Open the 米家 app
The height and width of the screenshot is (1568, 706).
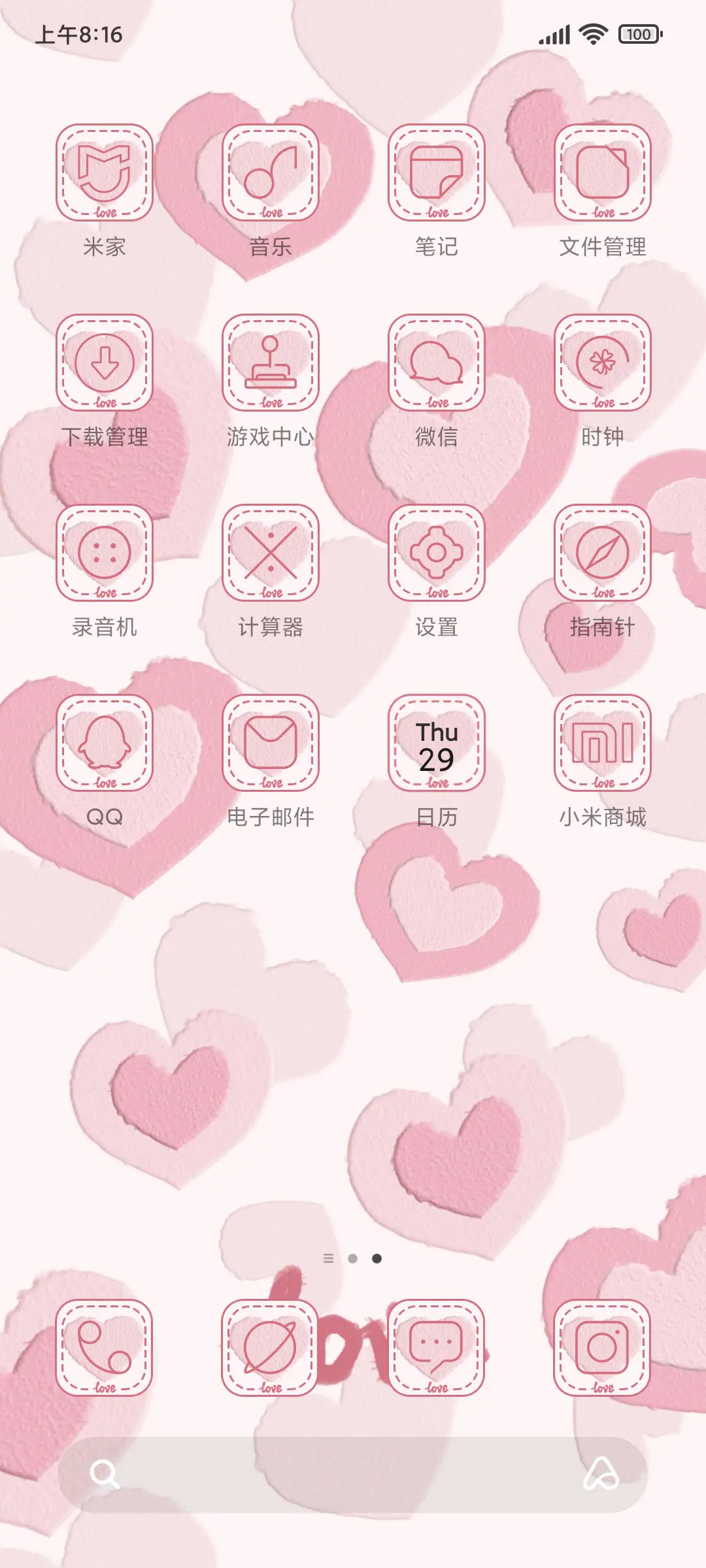(105, 172)
